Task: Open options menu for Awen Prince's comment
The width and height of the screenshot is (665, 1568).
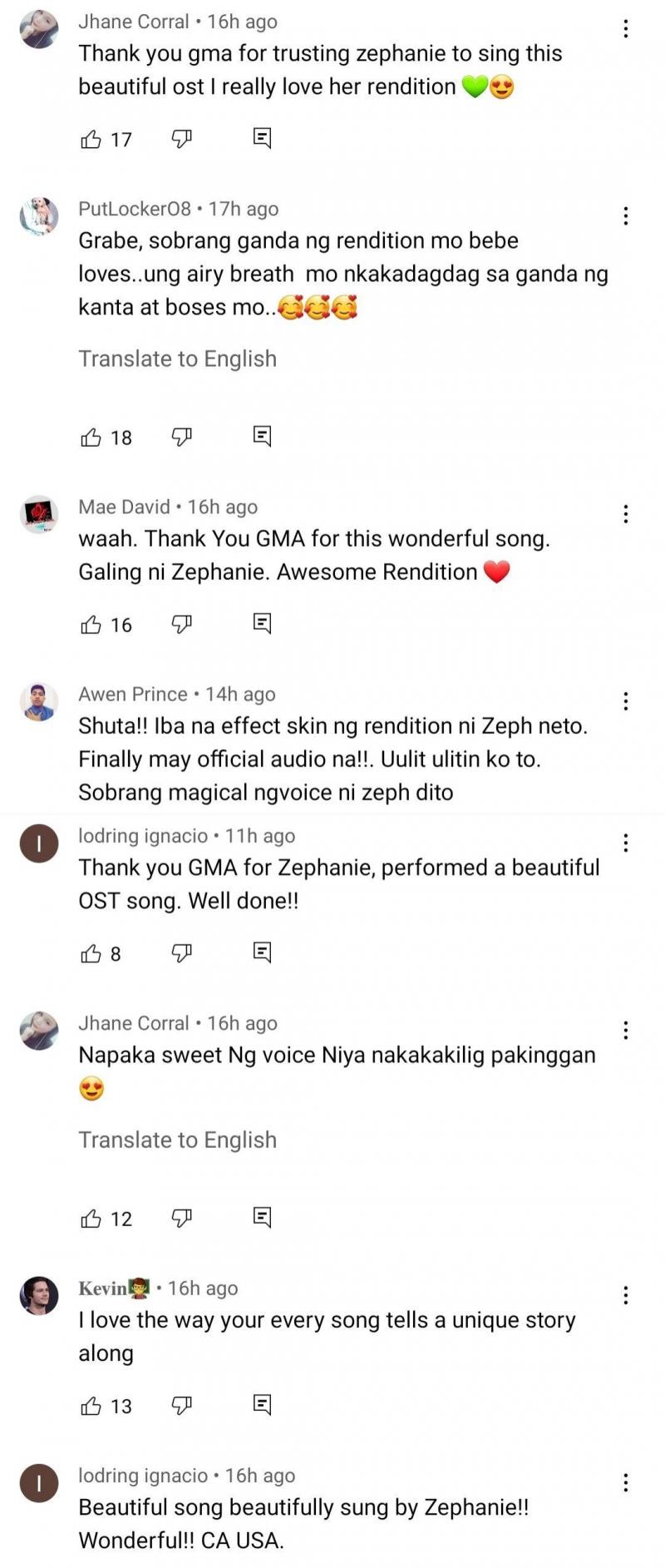Action: pos(625,701)
